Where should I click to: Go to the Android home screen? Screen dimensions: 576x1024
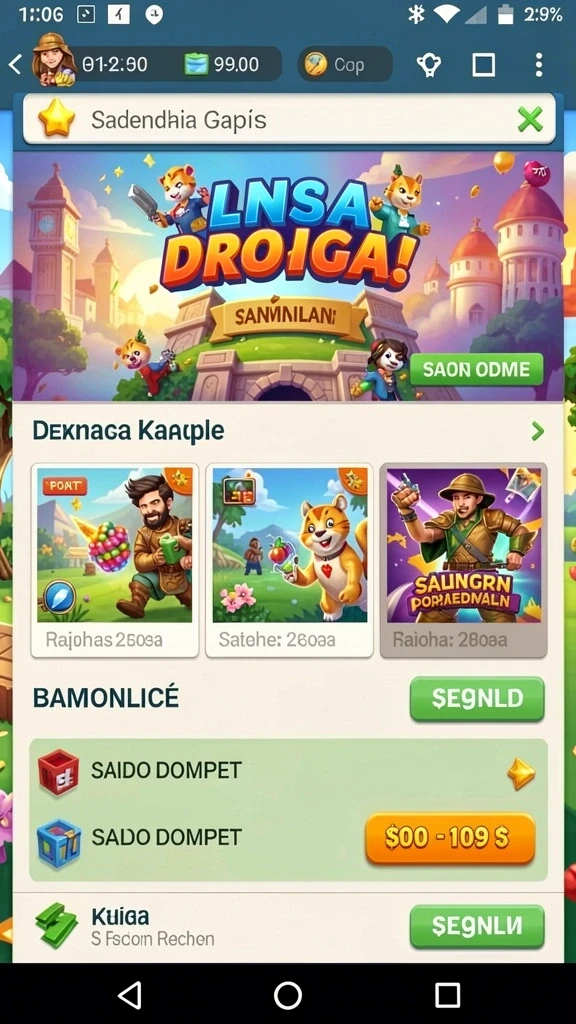point(288,995)
